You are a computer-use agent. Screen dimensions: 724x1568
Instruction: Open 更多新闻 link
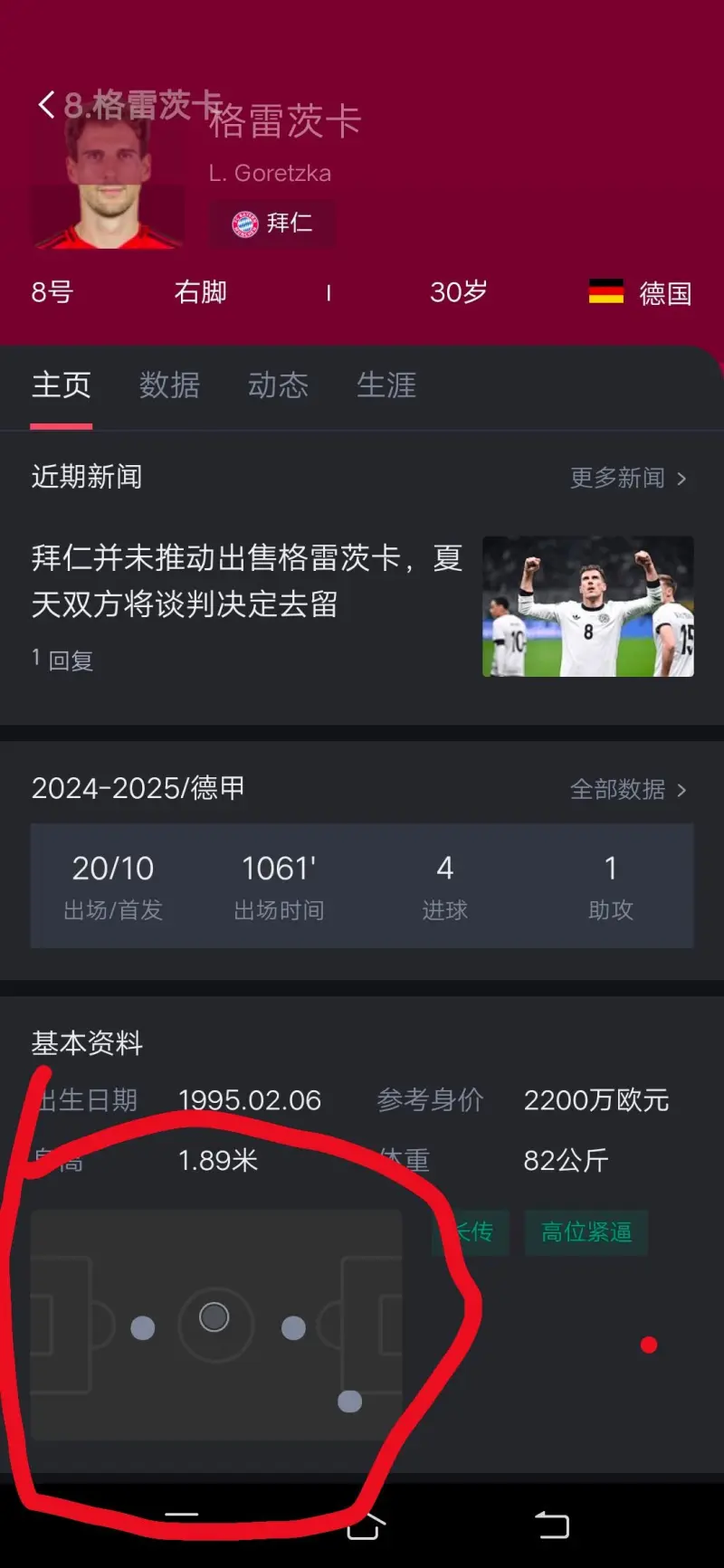coord(628,478)
